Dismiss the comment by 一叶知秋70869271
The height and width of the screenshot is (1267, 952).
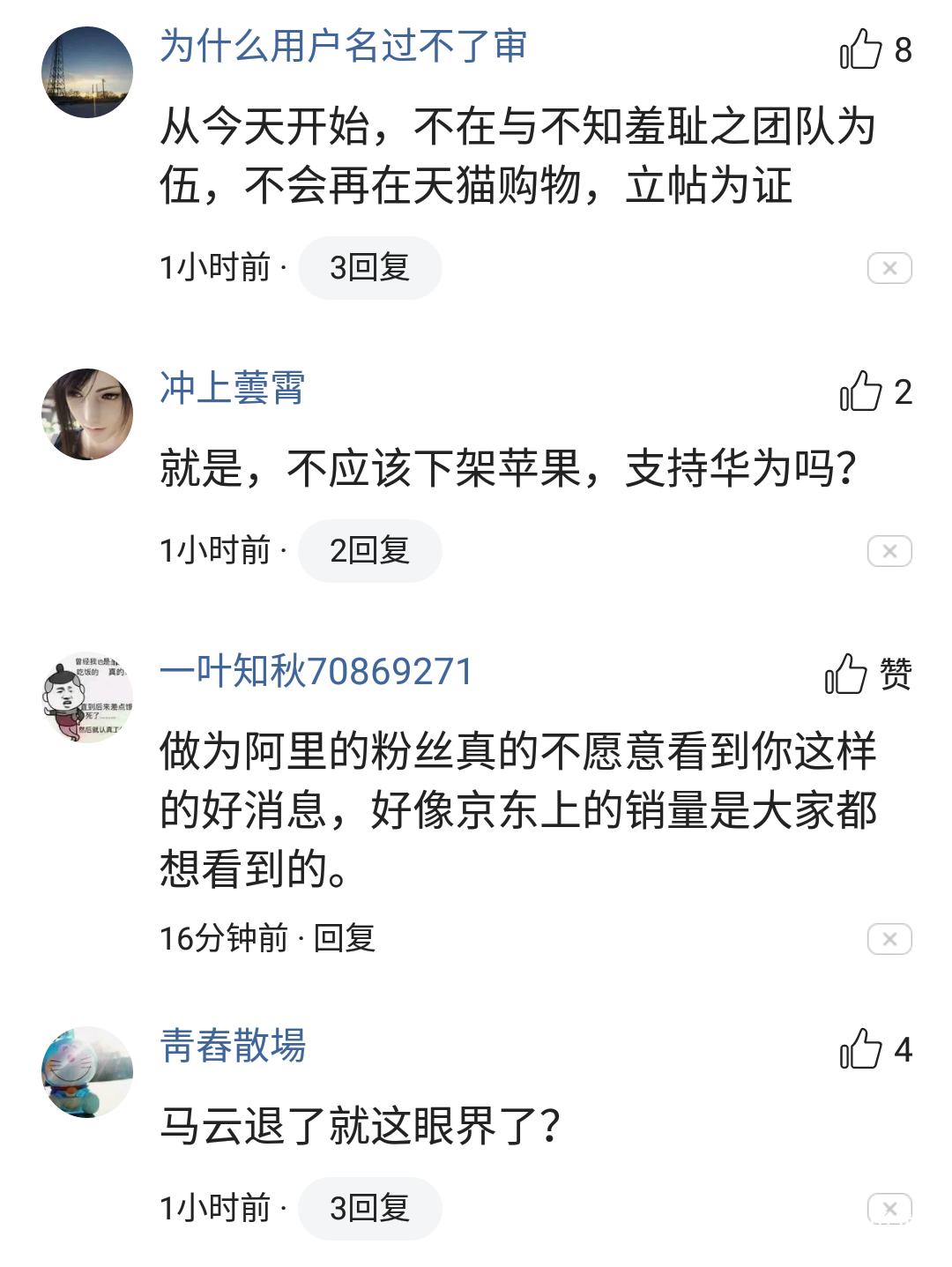(x=889, y=939)
